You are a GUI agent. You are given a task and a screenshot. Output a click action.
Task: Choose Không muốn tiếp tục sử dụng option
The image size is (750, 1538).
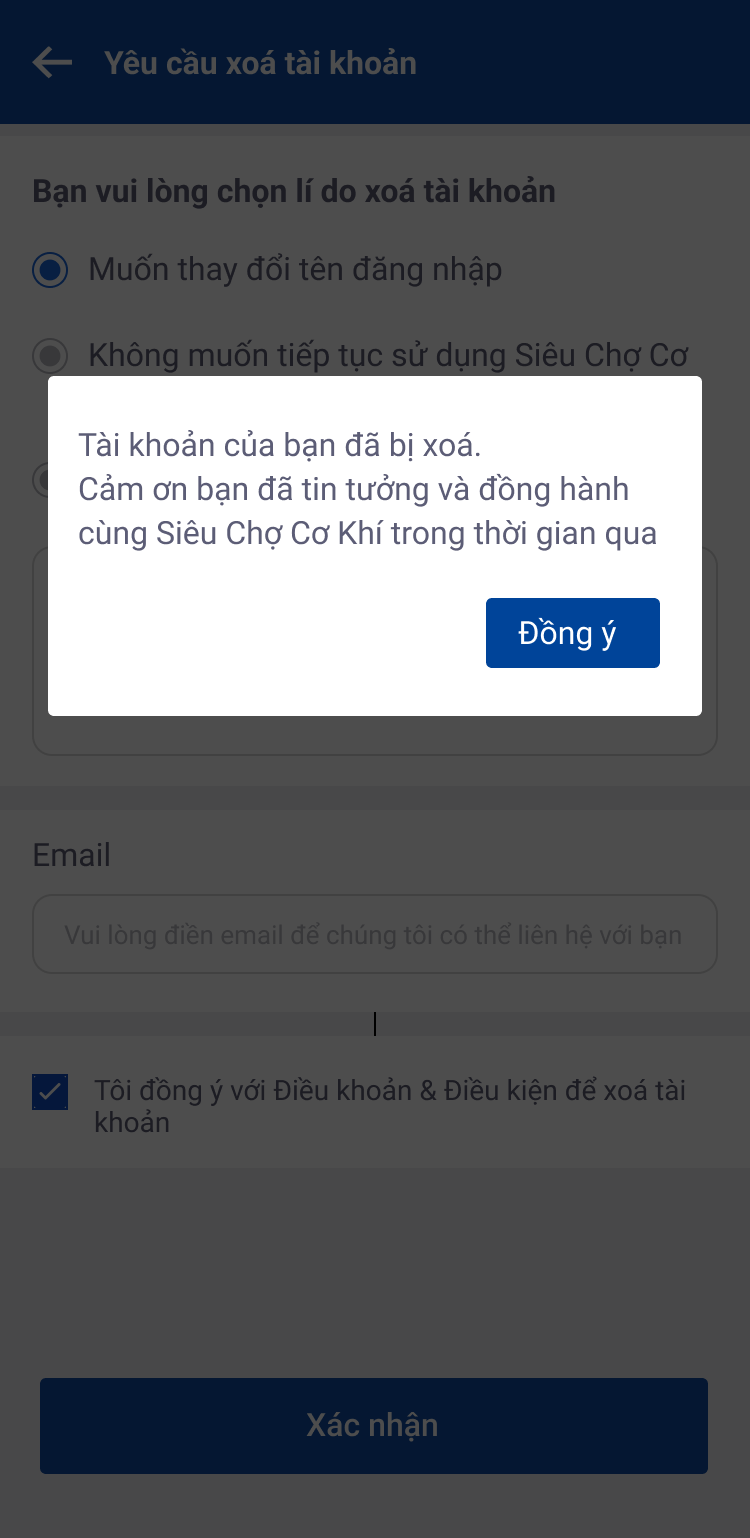point(50,355)
